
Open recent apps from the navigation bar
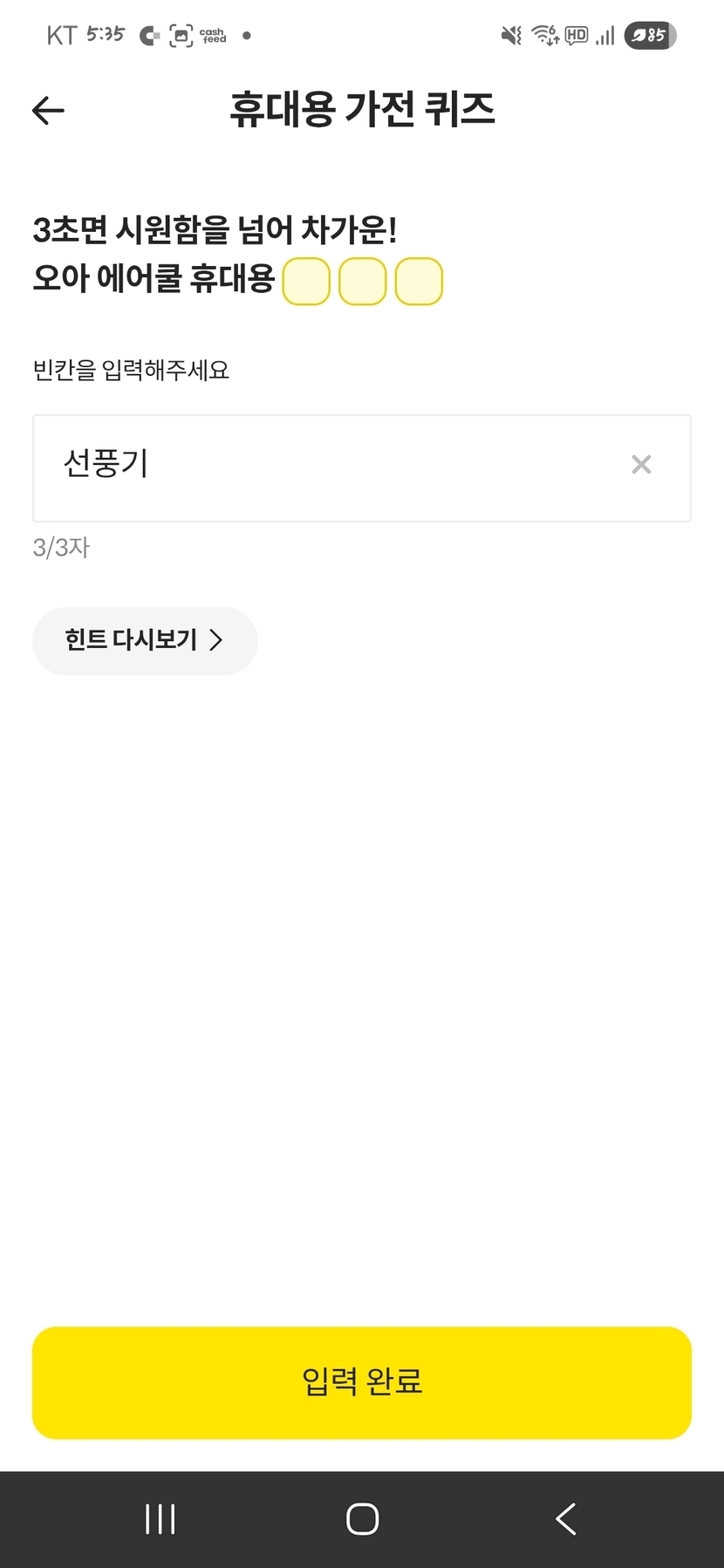tap(160, 1519)
